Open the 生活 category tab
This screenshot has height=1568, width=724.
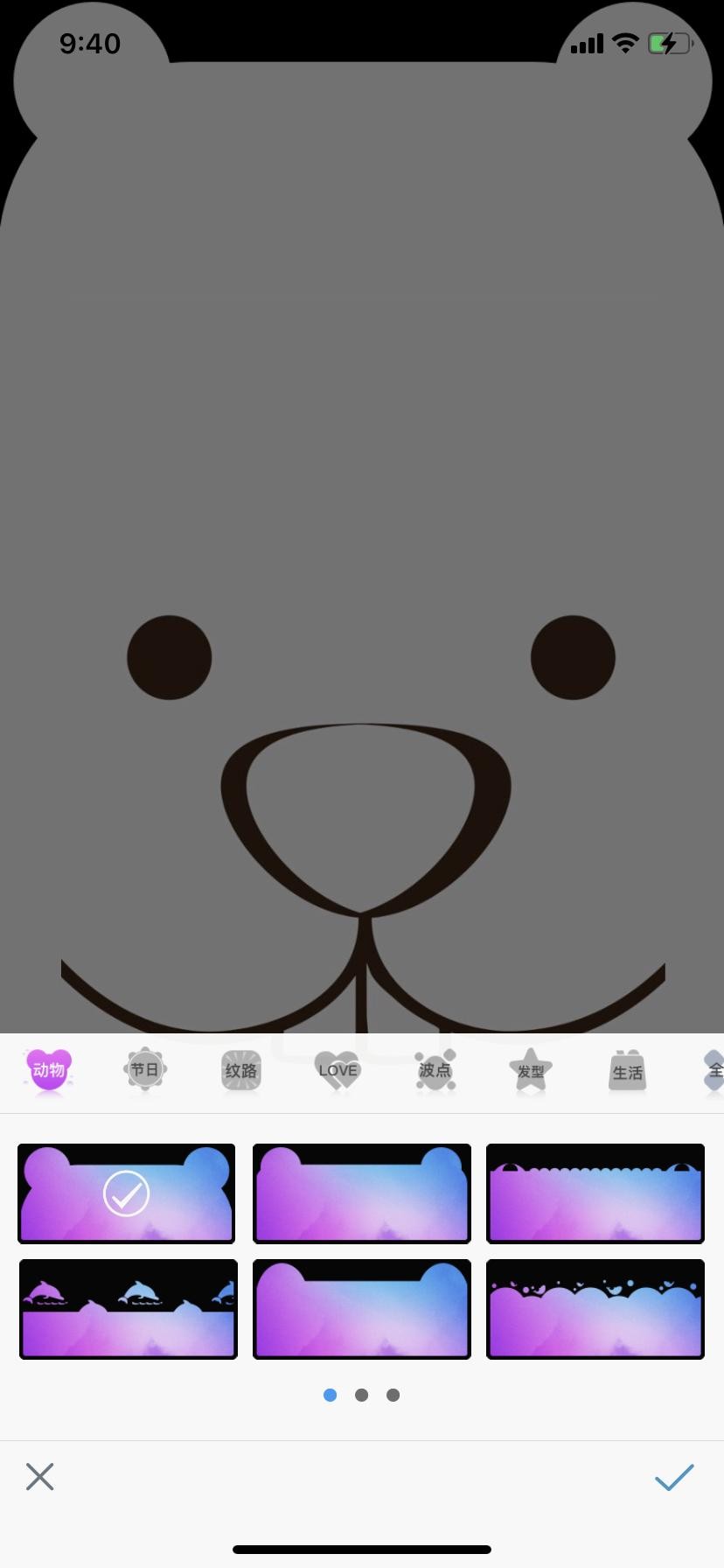pyautogui.click(x=627, y=1071)
